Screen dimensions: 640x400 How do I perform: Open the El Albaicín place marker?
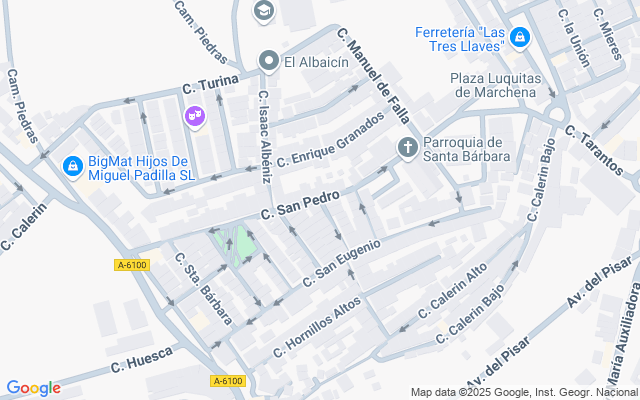coord(269,62)
